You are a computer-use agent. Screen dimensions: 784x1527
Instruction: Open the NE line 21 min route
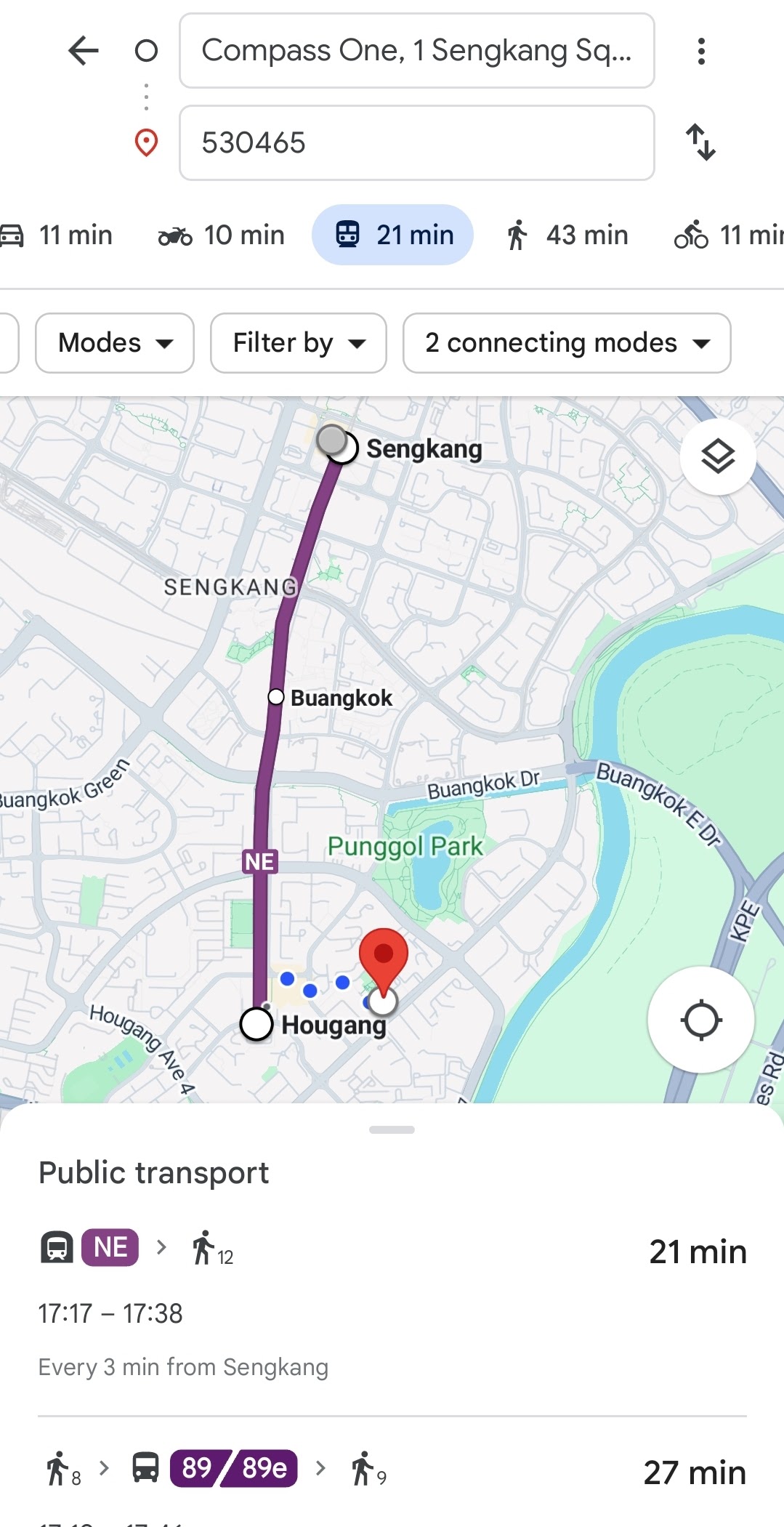tap(392, 1301)
